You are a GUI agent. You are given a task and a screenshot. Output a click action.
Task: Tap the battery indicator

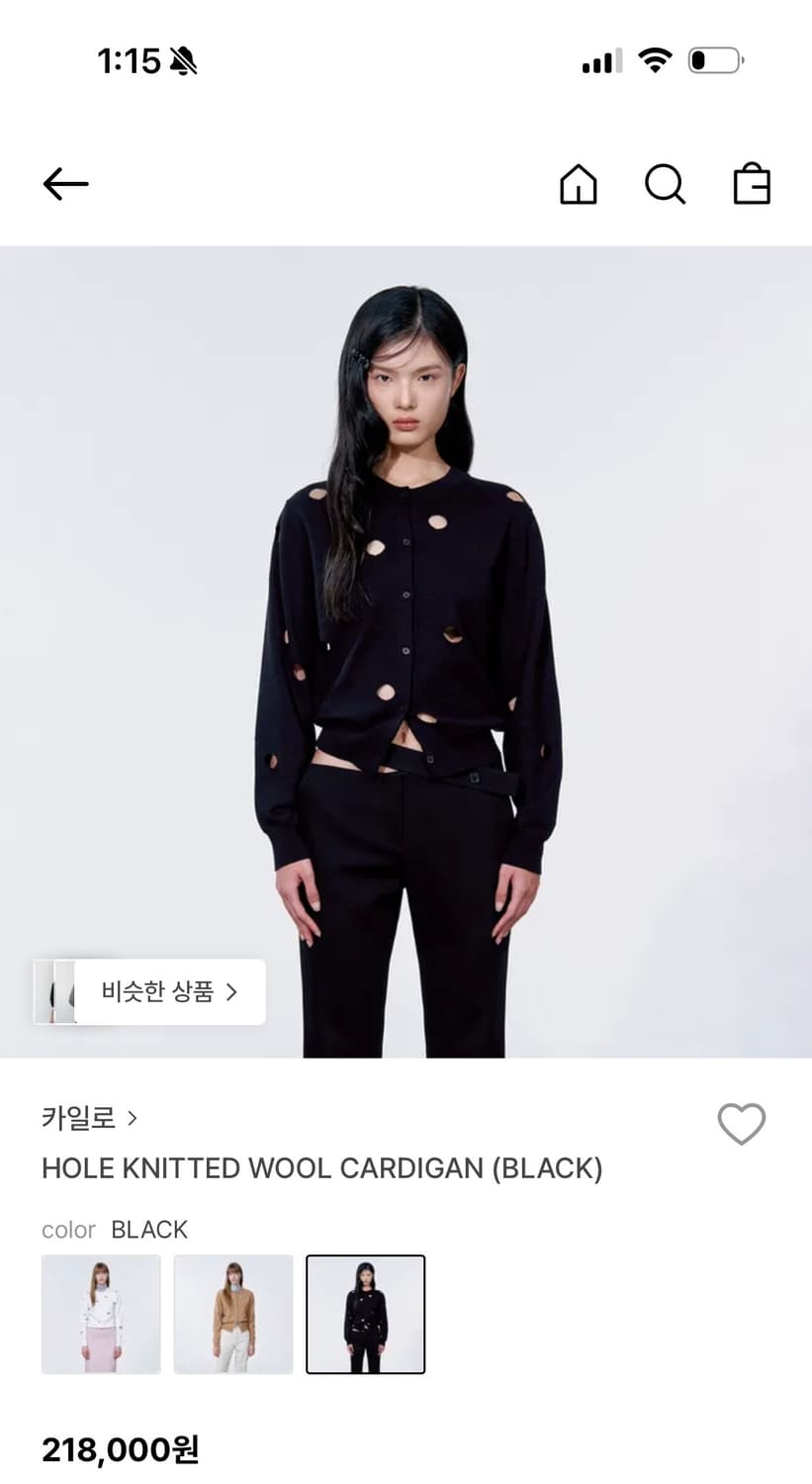pos(714,59)
